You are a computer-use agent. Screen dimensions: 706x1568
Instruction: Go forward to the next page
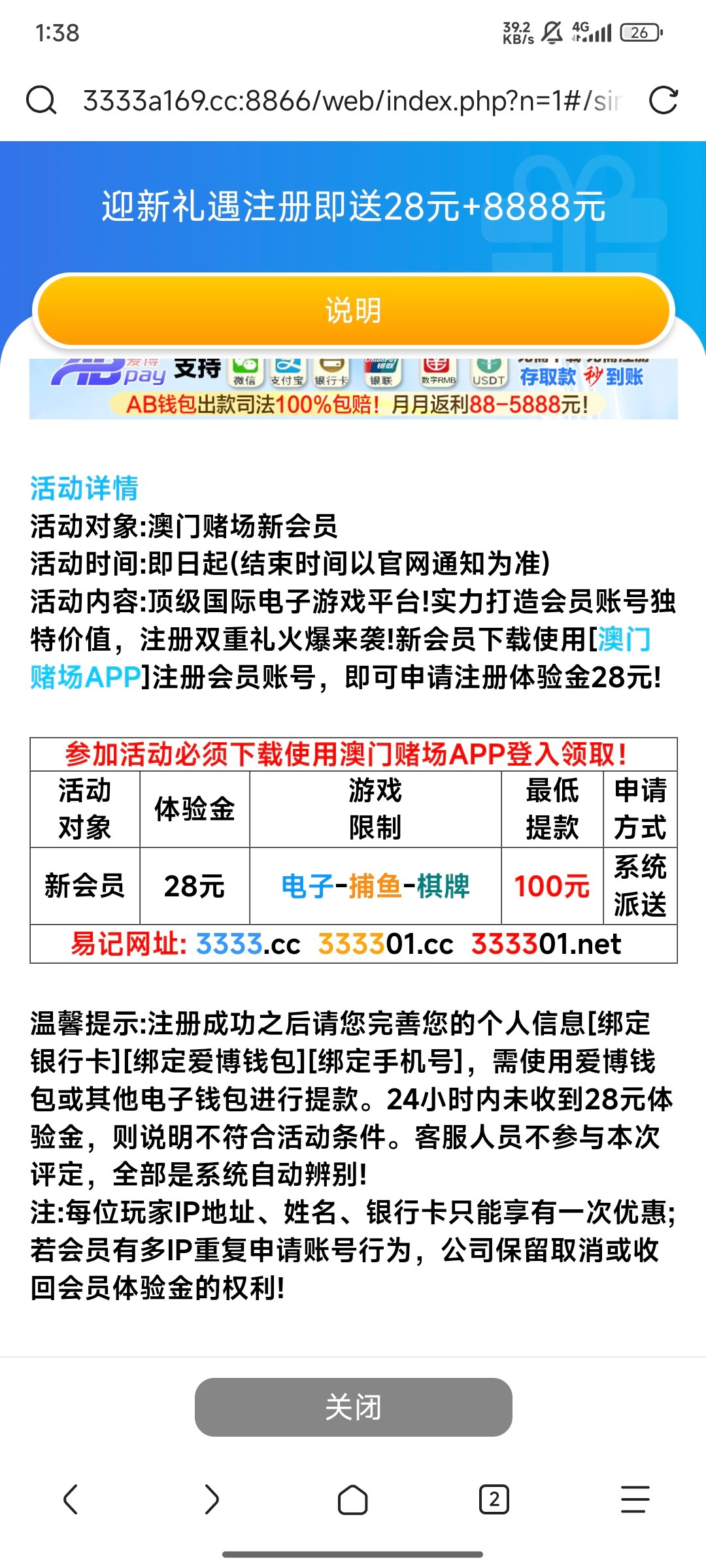click(x=212, y=1499)
